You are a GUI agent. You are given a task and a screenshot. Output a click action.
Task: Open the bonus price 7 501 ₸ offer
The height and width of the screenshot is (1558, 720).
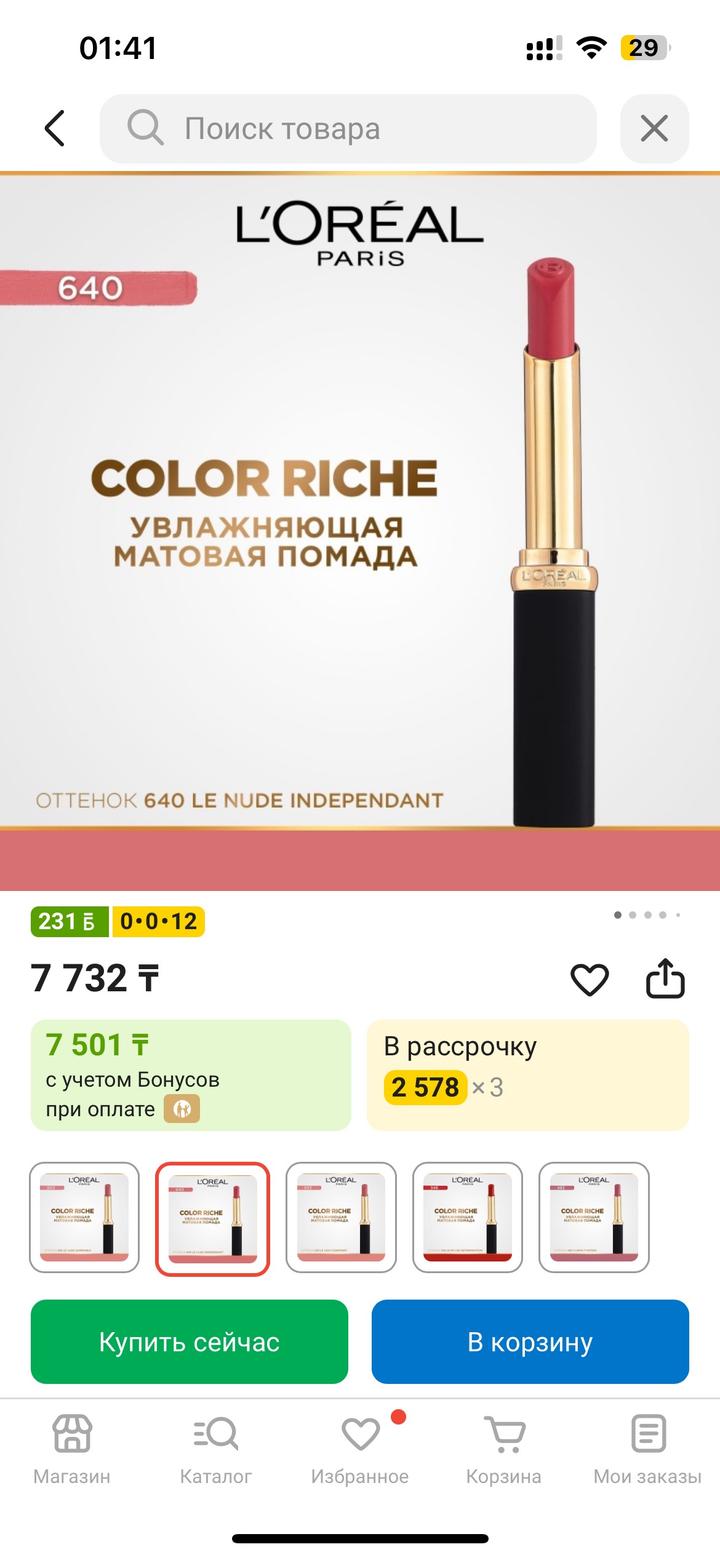coord(191,1075)
